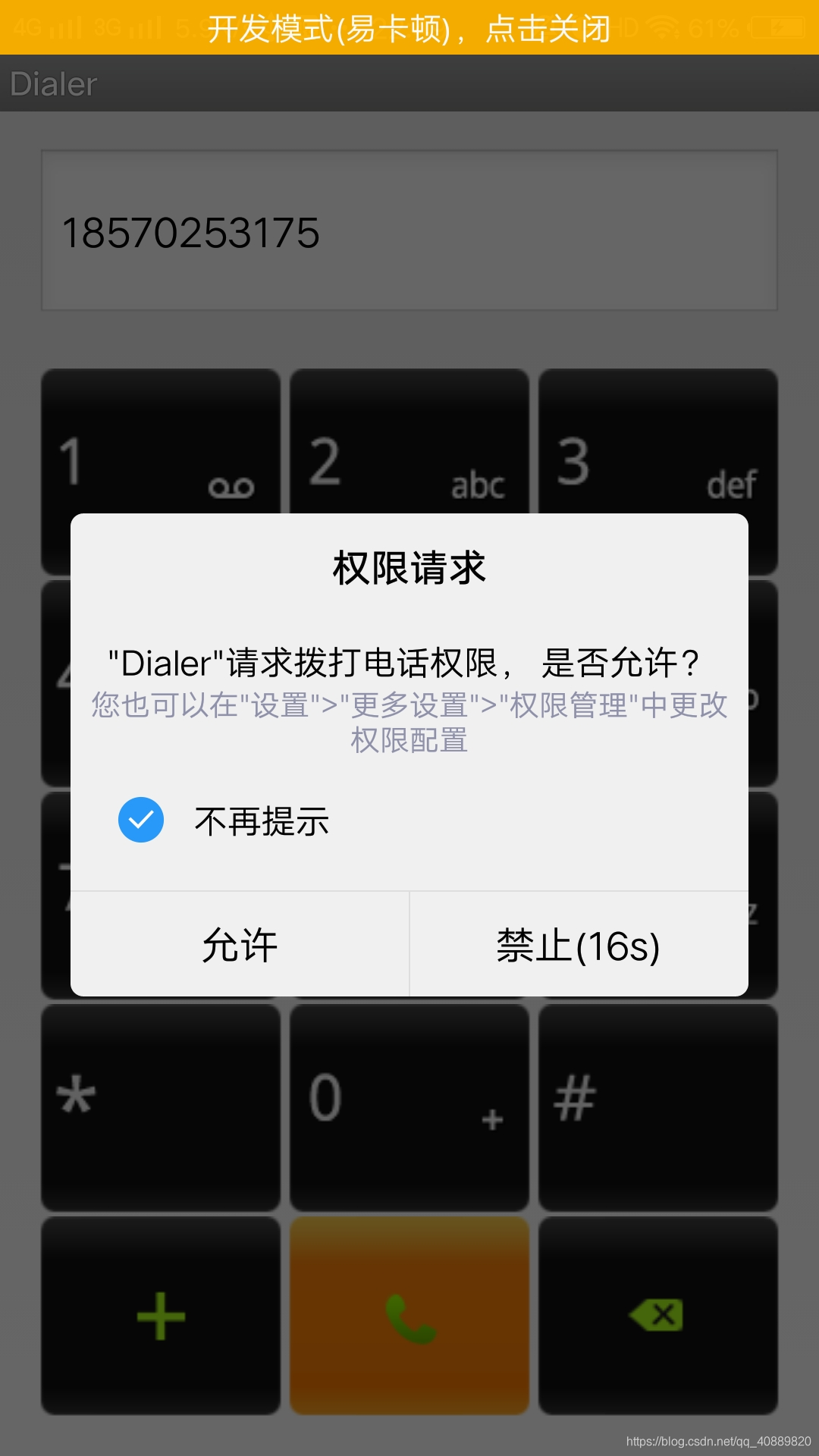
Task: Tap the 权限请求 dialog title
Action: pos(409,565)
